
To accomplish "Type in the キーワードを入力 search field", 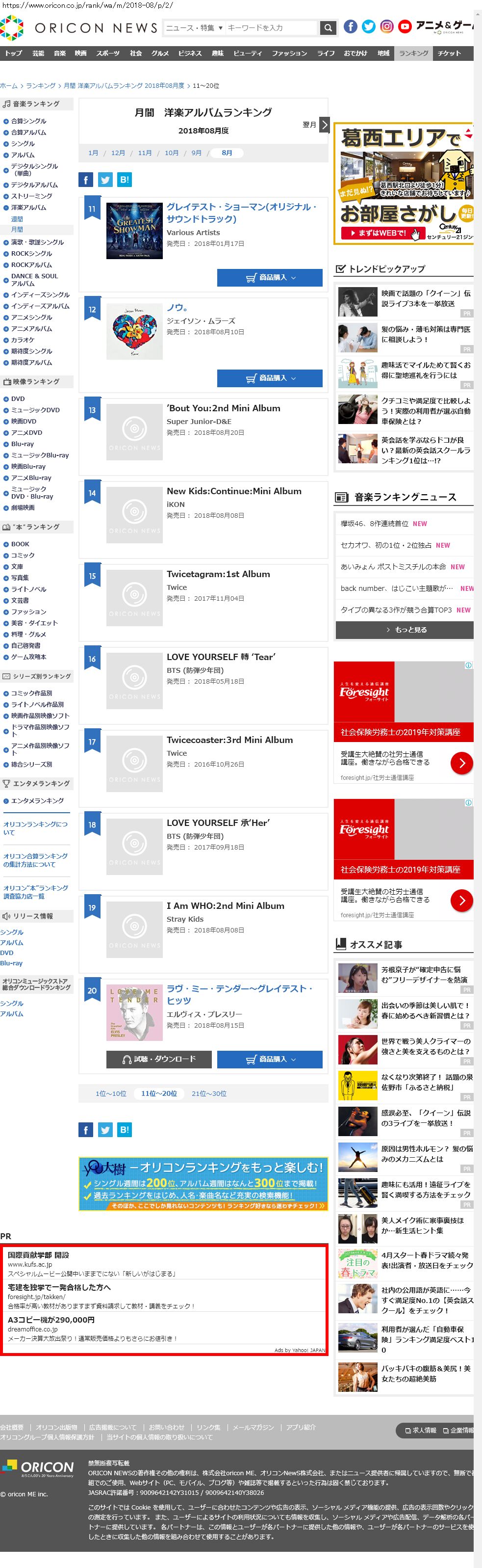I will pos(271,27).
